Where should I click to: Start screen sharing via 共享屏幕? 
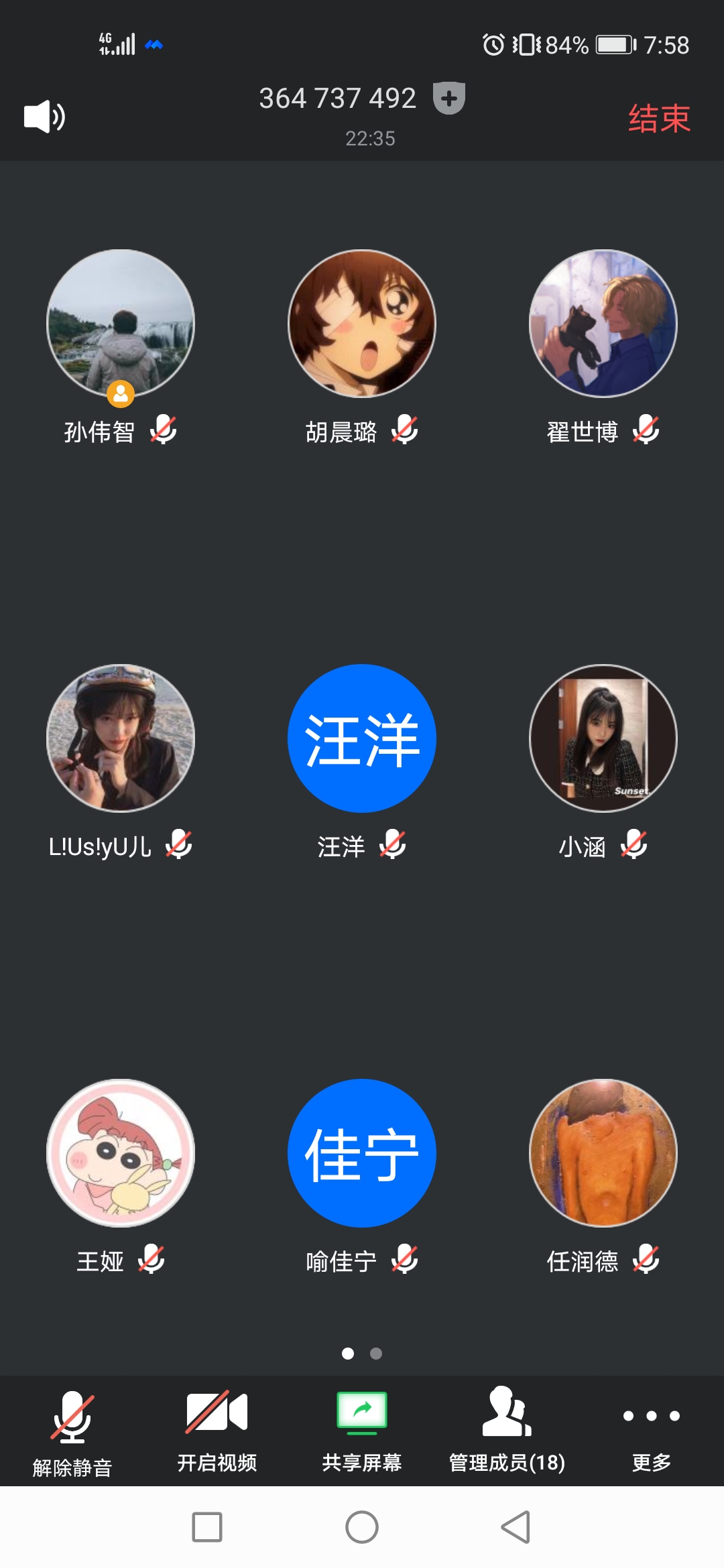362,1431
